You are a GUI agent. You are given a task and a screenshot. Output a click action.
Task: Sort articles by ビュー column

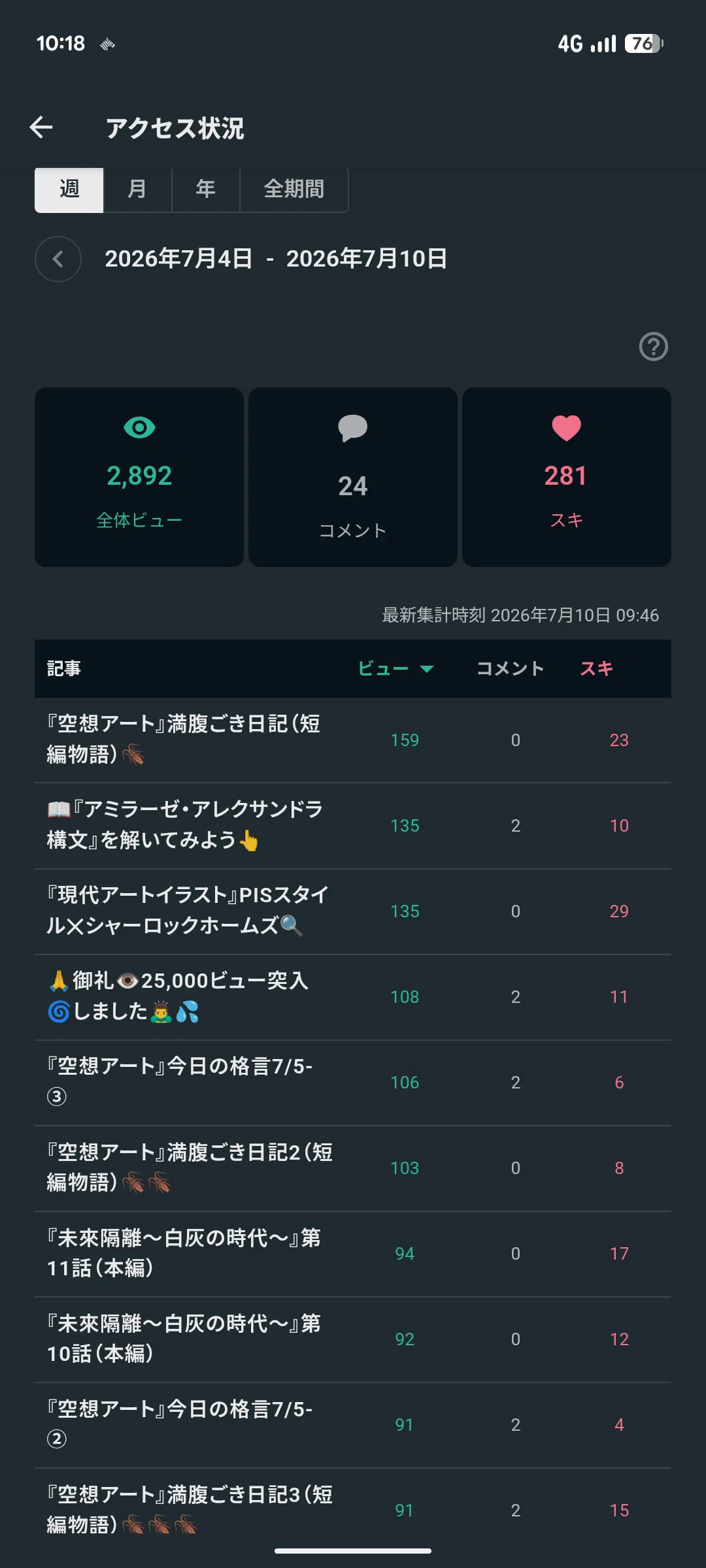point(395,668)
